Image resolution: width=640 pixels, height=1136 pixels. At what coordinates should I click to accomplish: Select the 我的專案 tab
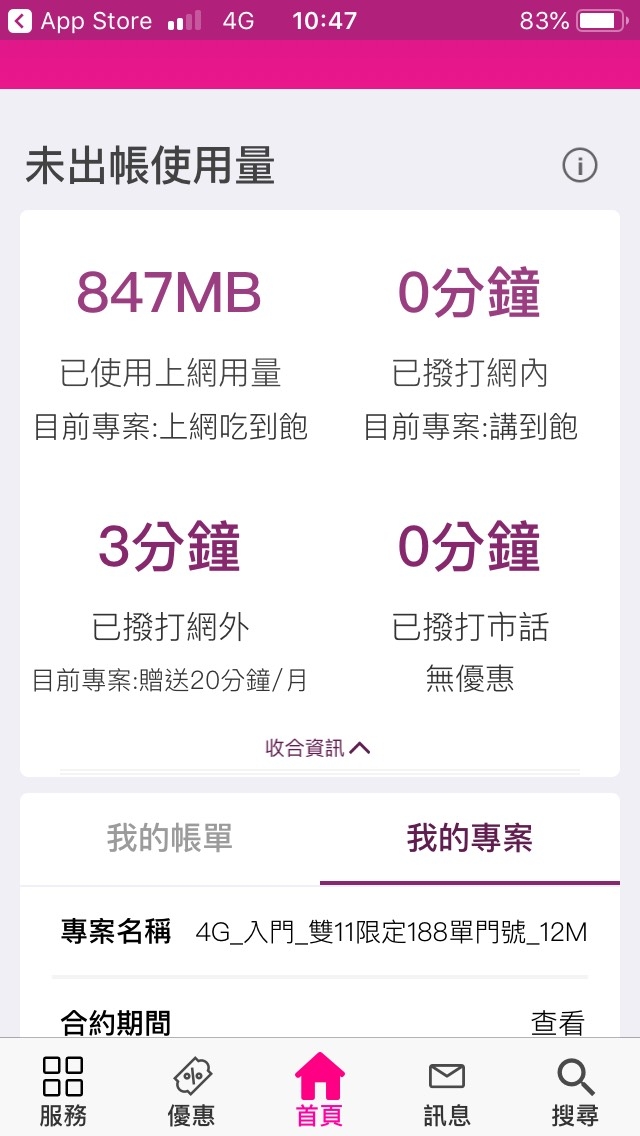point(470,838)
